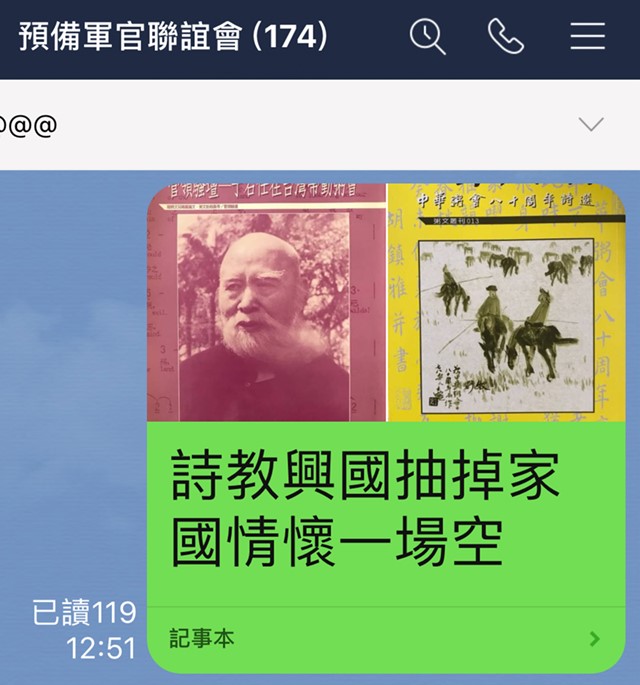Open the chat hamburger menu
This screenshot has height=685, width=640.
587,36
